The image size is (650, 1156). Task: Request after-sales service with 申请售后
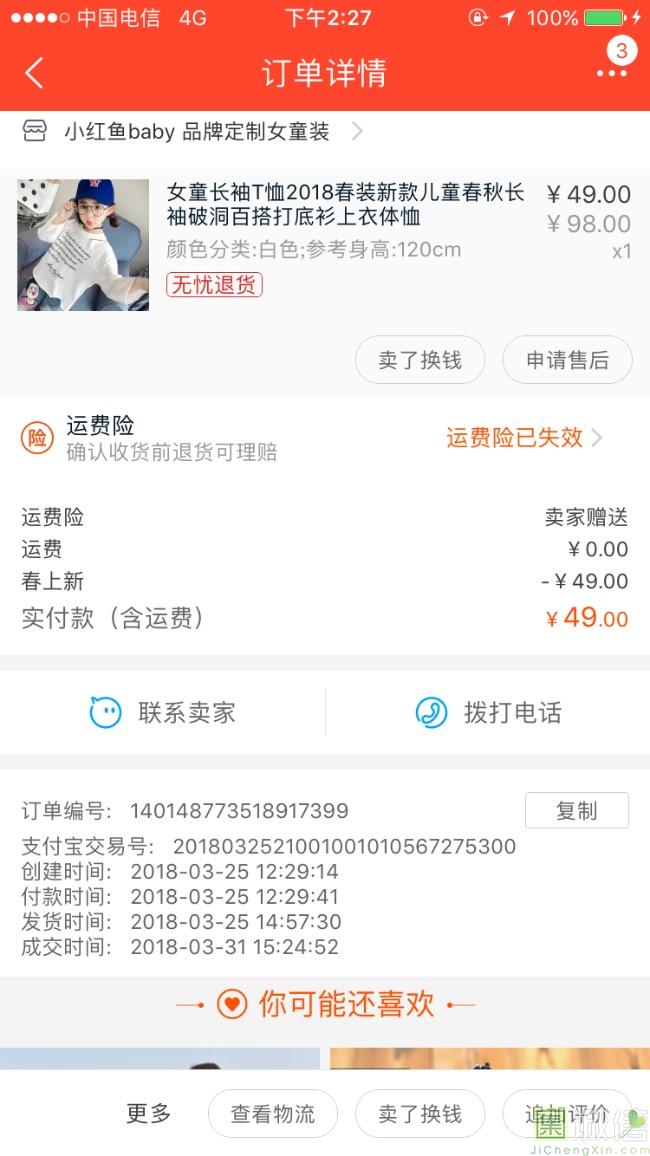(567, 360)
